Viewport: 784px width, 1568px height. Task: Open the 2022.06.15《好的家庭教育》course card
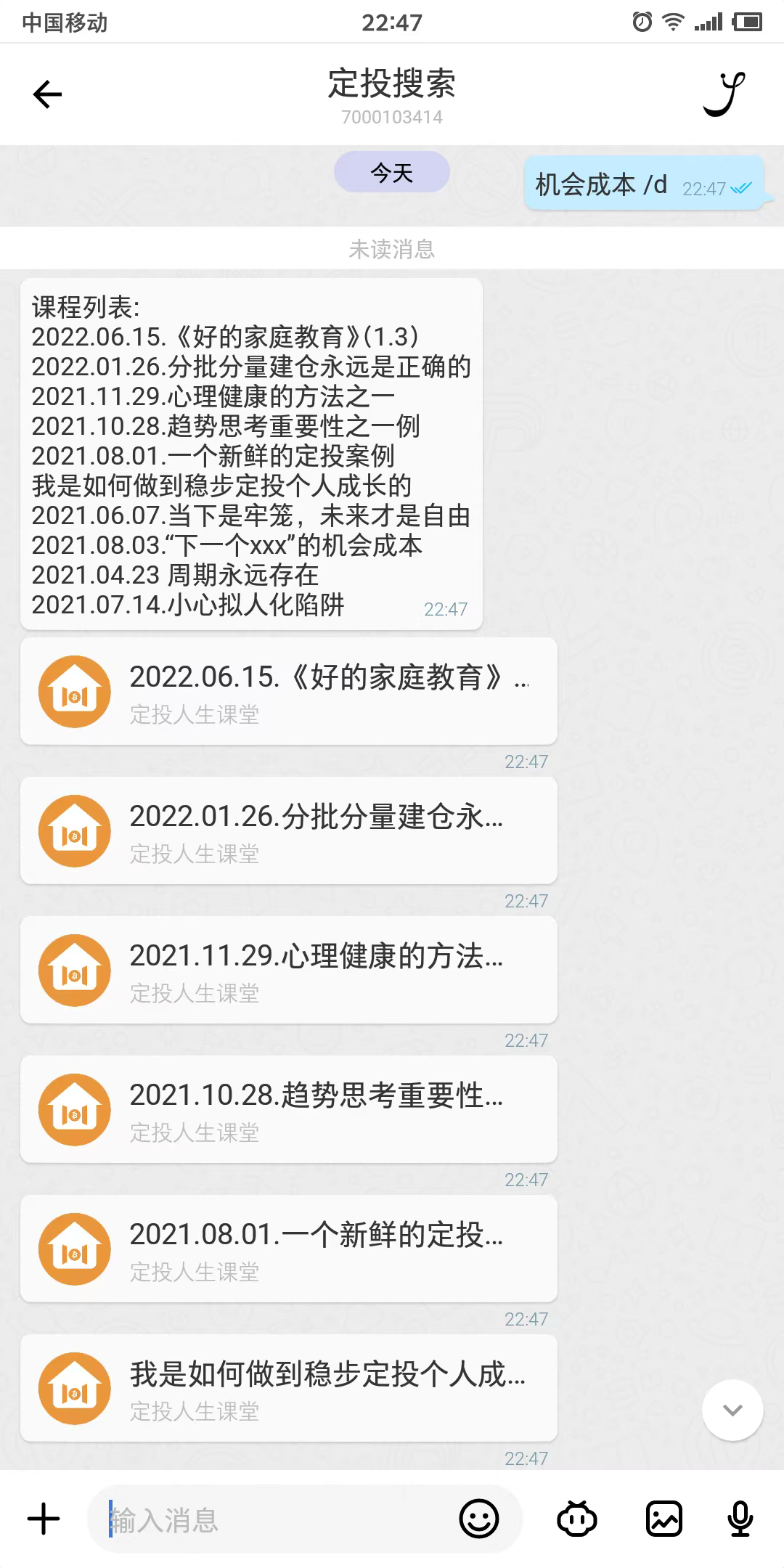click(288, 692)
